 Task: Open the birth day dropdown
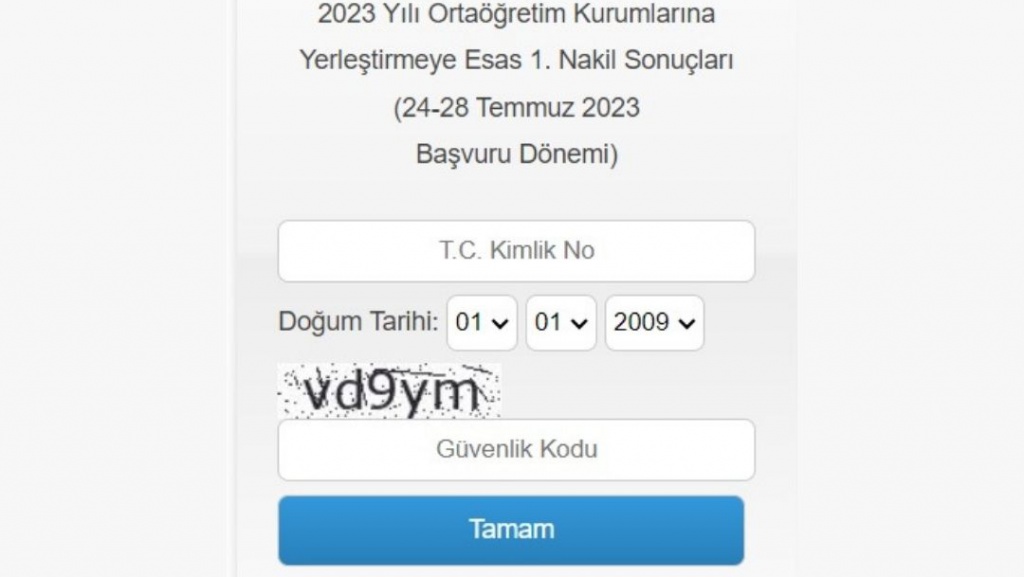(482, 323)
